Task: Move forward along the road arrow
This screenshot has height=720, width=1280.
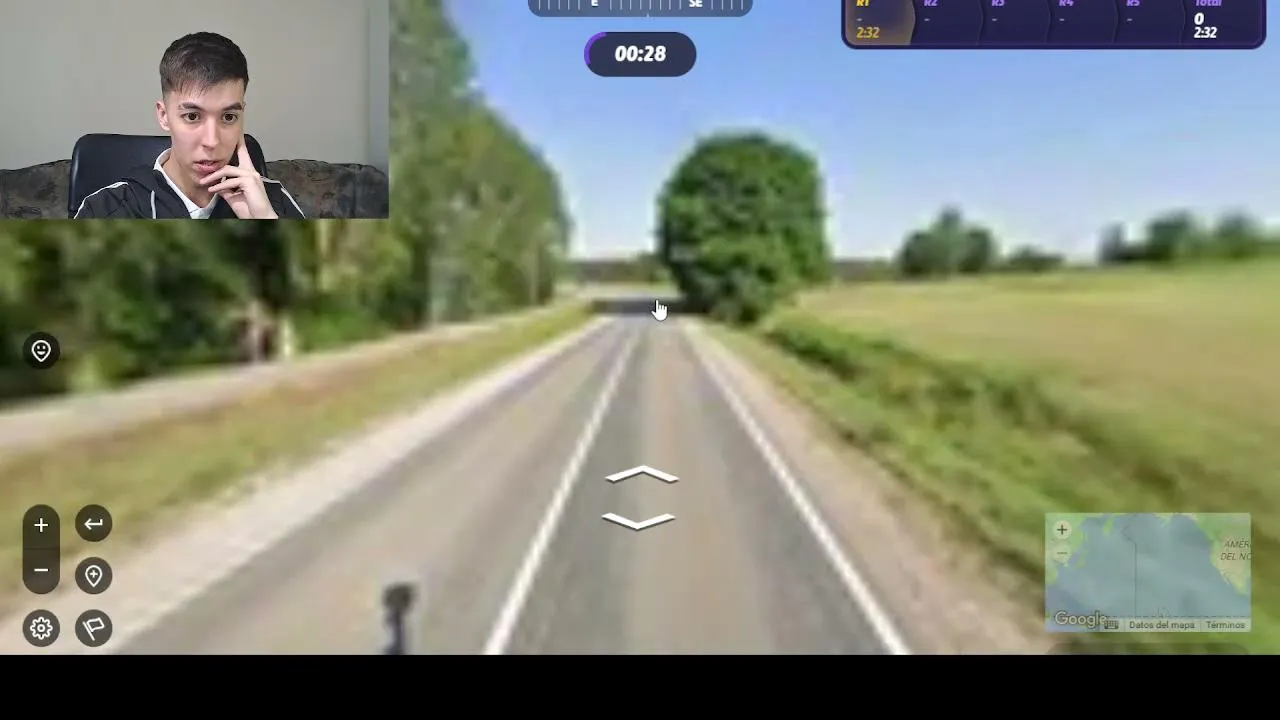Action: click(x=642, y=475)
